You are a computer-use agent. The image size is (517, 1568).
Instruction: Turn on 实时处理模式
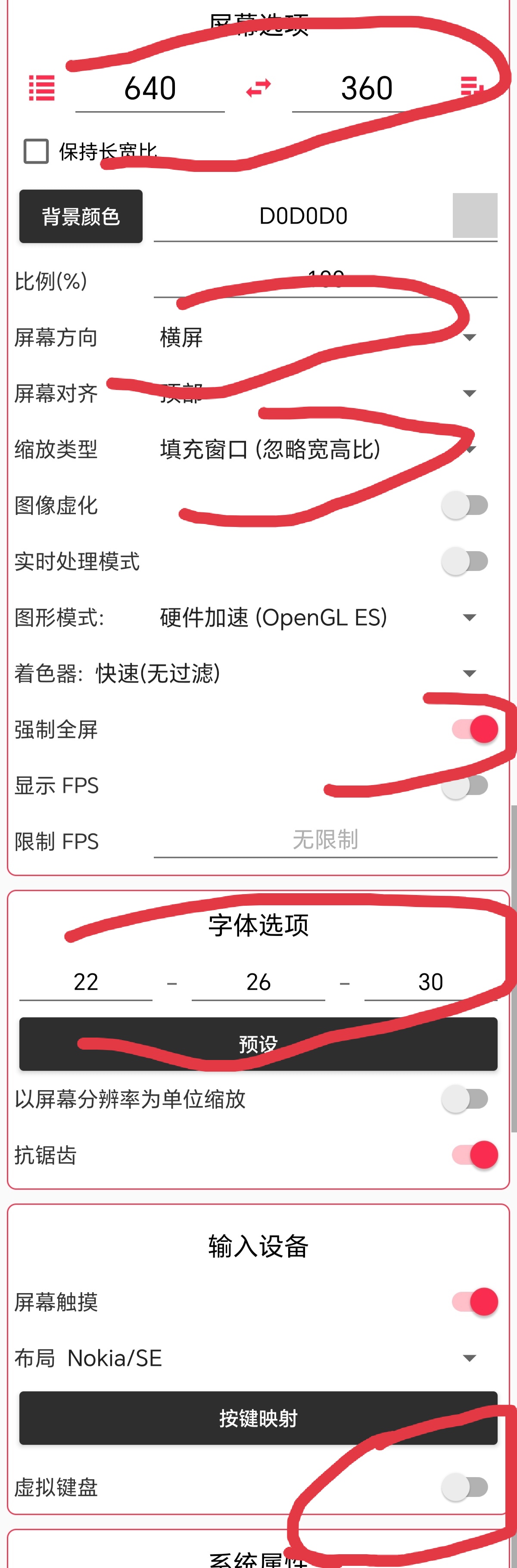[x=464, y=561]
